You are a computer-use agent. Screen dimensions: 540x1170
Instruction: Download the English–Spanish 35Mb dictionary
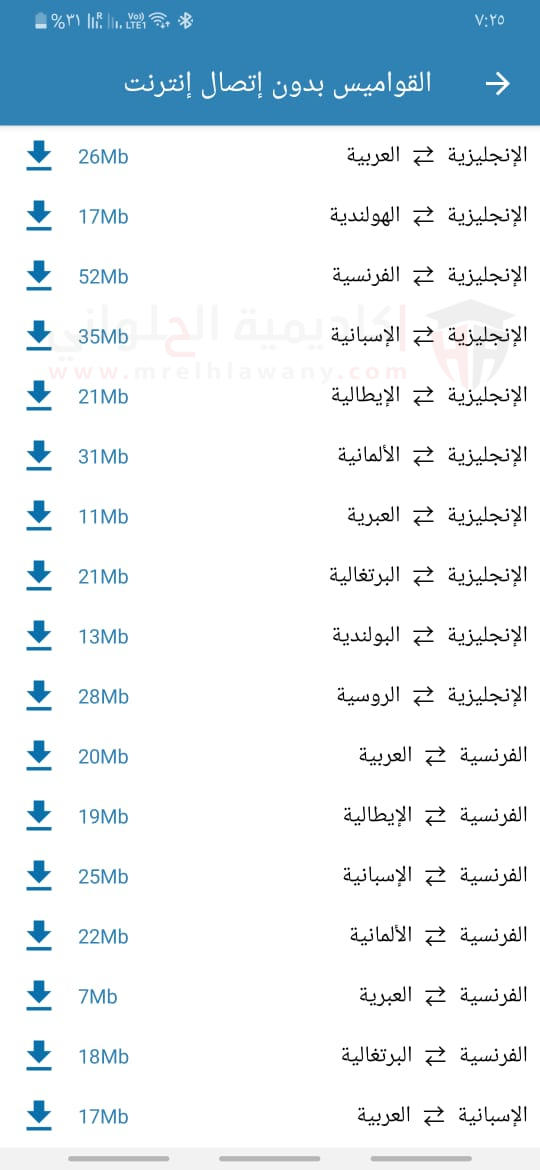point(39,336)
